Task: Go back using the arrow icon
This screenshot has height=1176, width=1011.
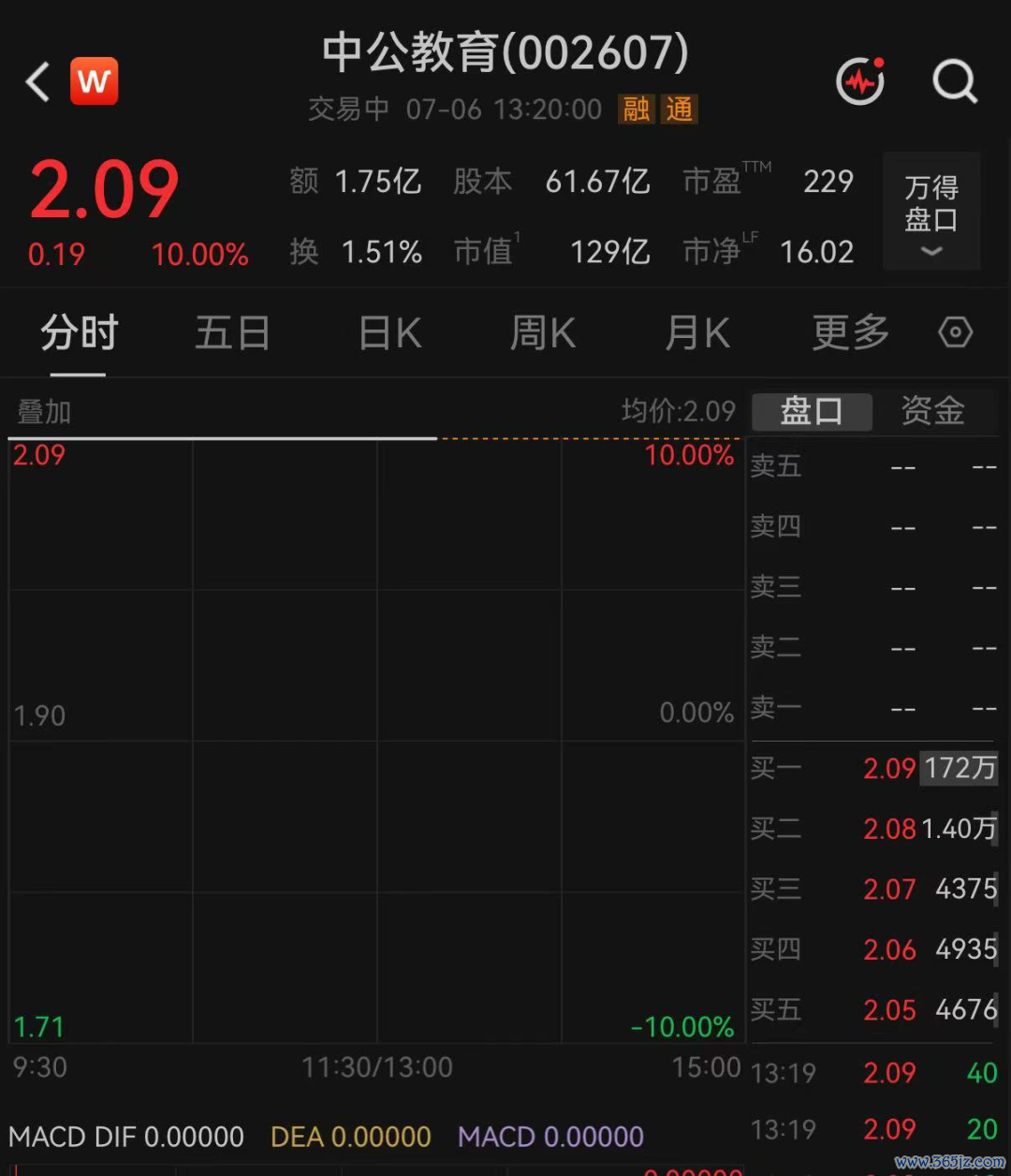Action: [37, 81]
